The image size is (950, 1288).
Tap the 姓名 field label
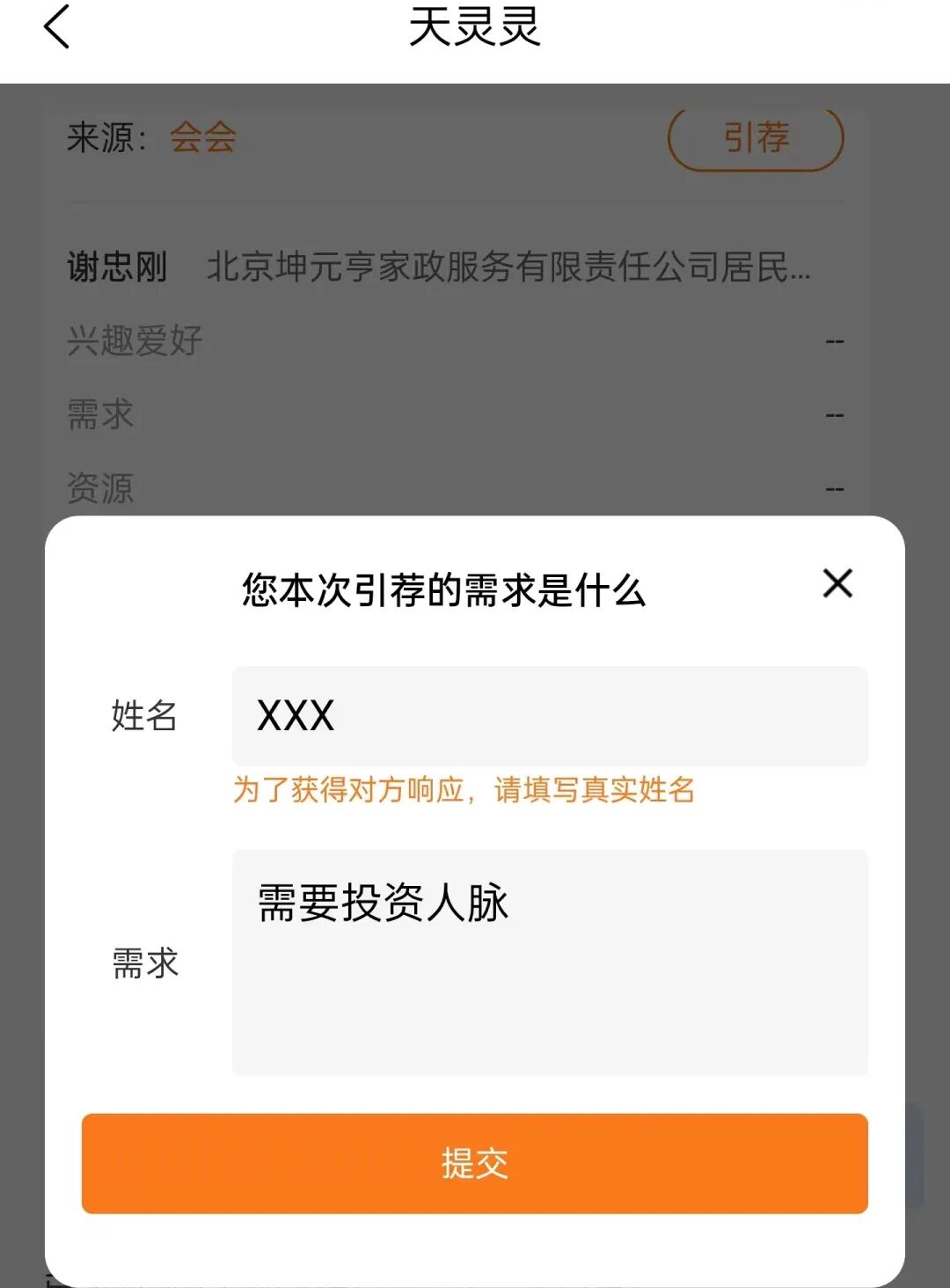(x=142, y=715)
